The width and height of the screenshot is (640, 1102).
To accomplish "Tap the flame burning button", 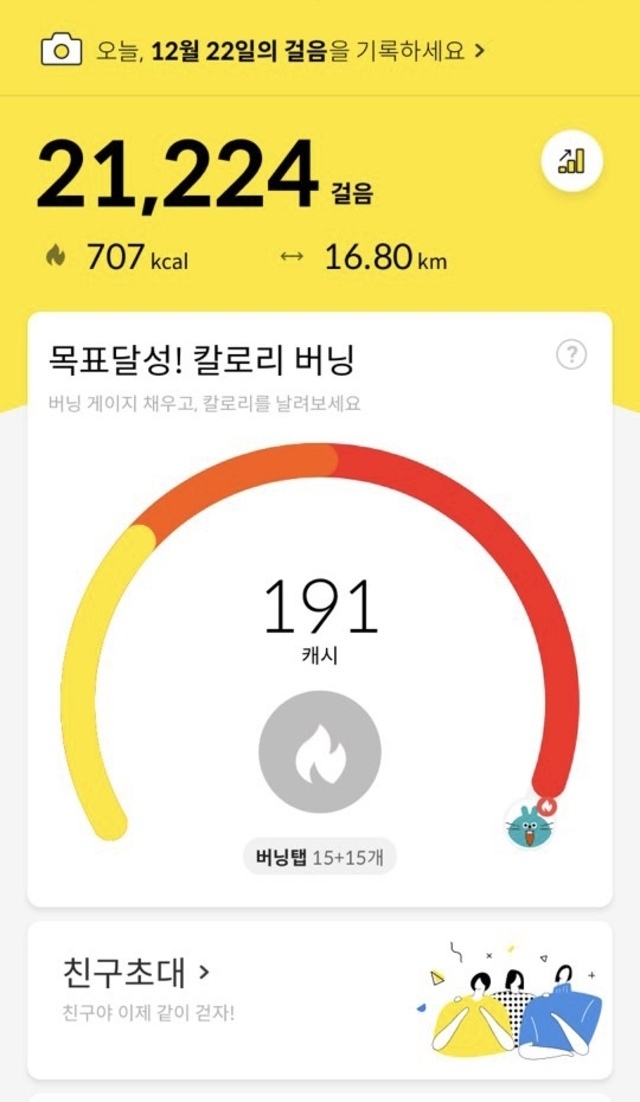I will pos(320,751).
